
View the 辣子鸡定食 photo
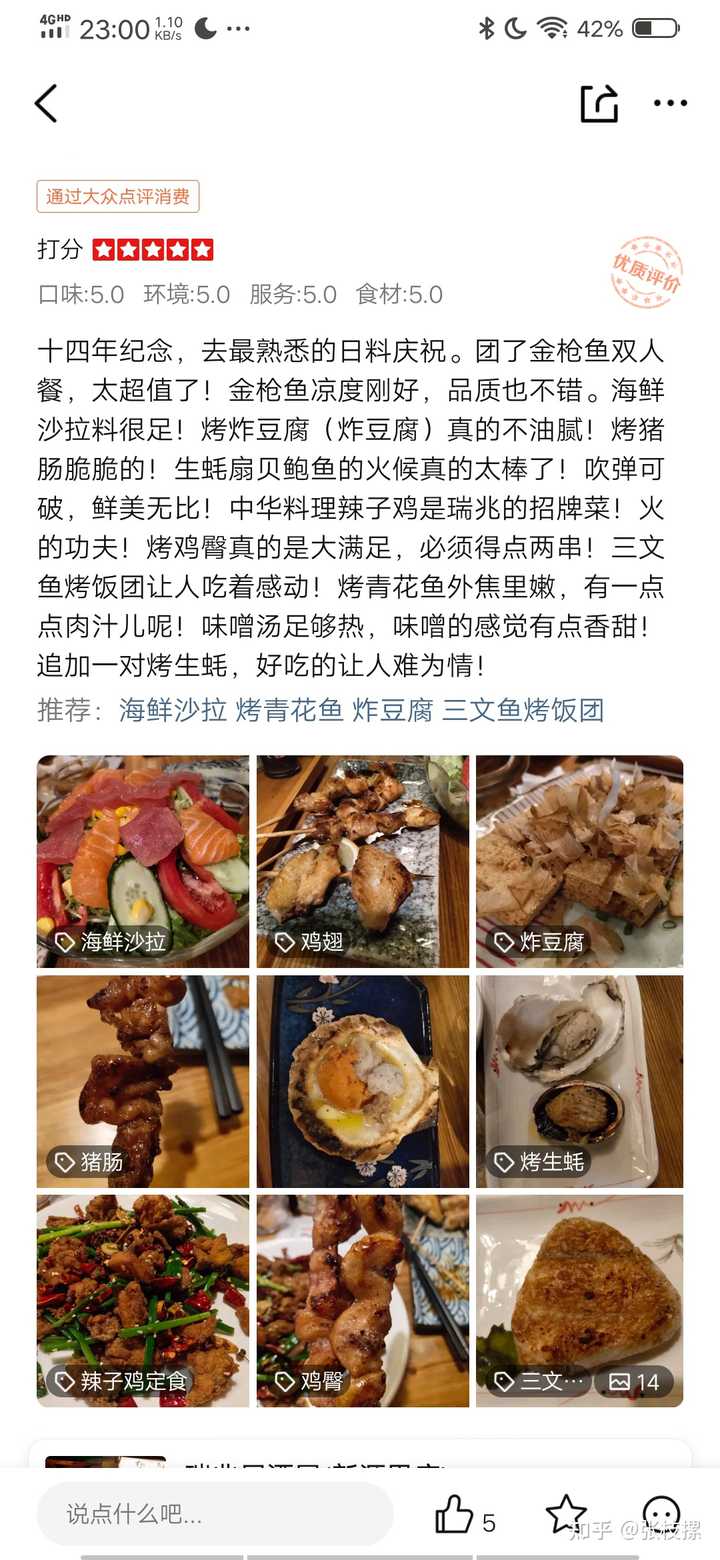click(143, 1300)
